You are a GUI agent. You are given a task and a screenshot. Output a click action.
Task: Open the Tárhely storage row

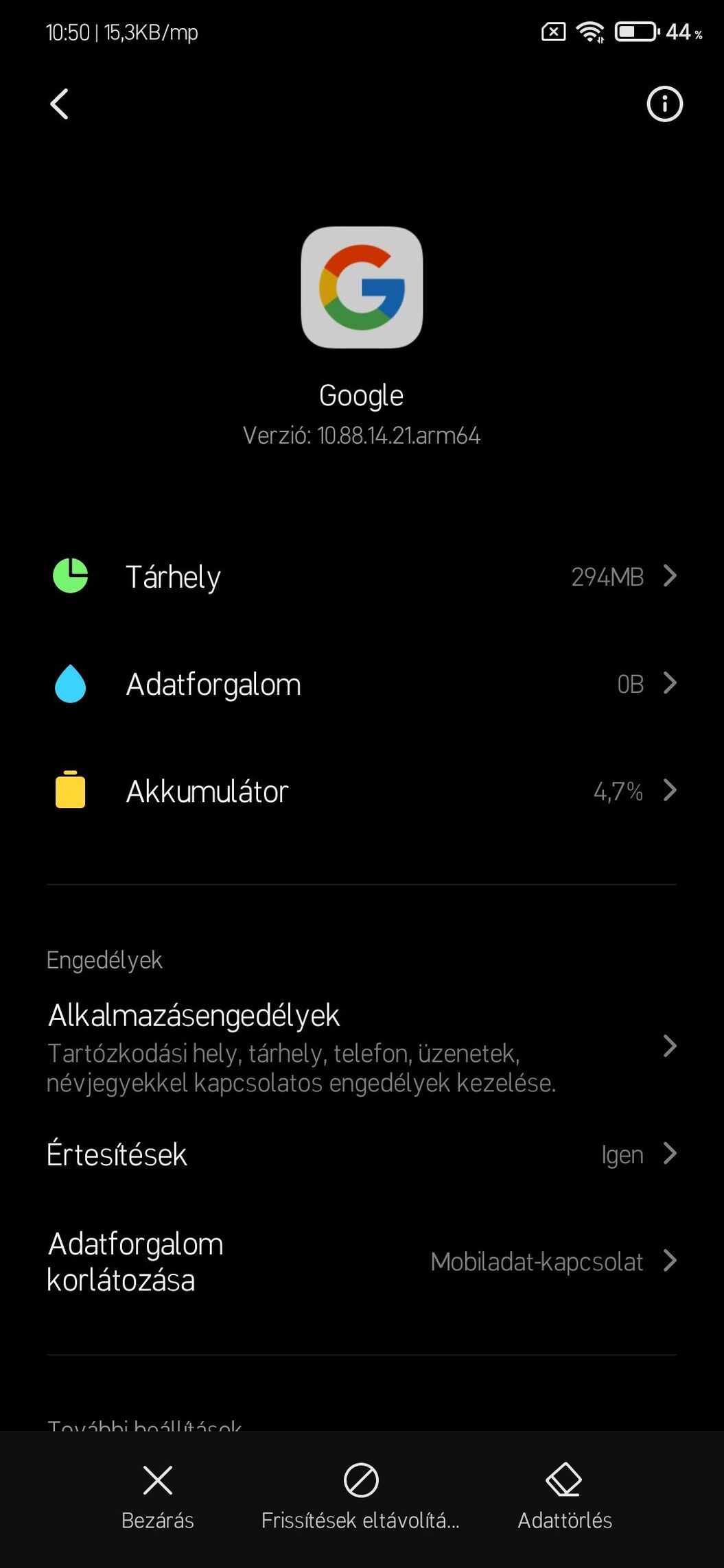pyautogui.click(x=362, y=576)
